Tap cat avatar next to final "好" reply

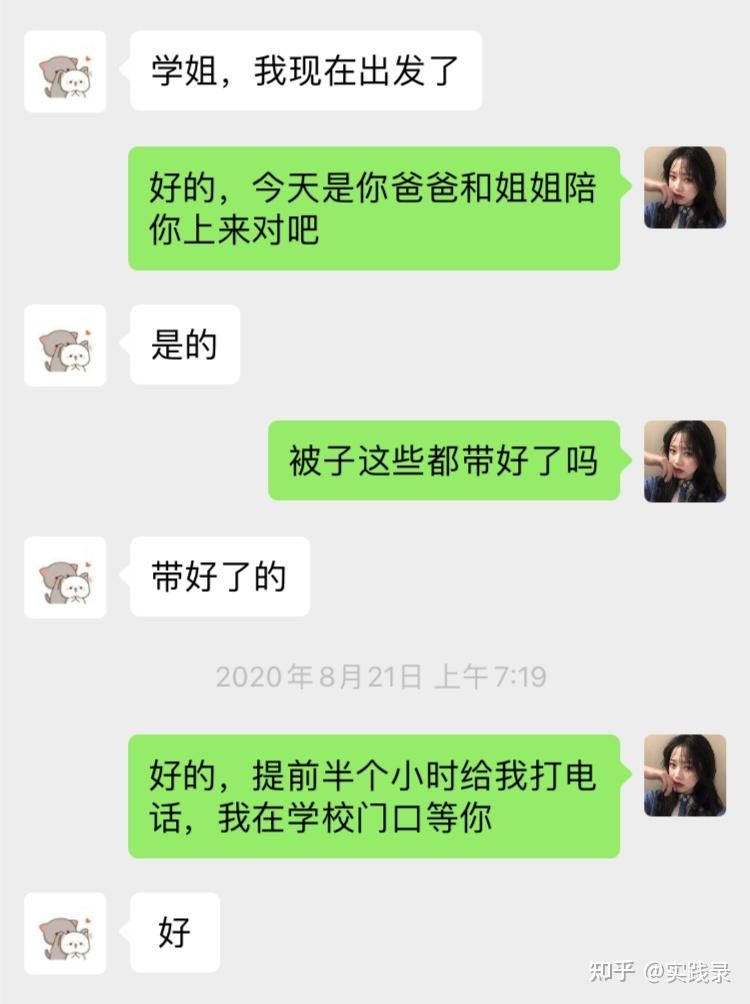tap(65, 933)
